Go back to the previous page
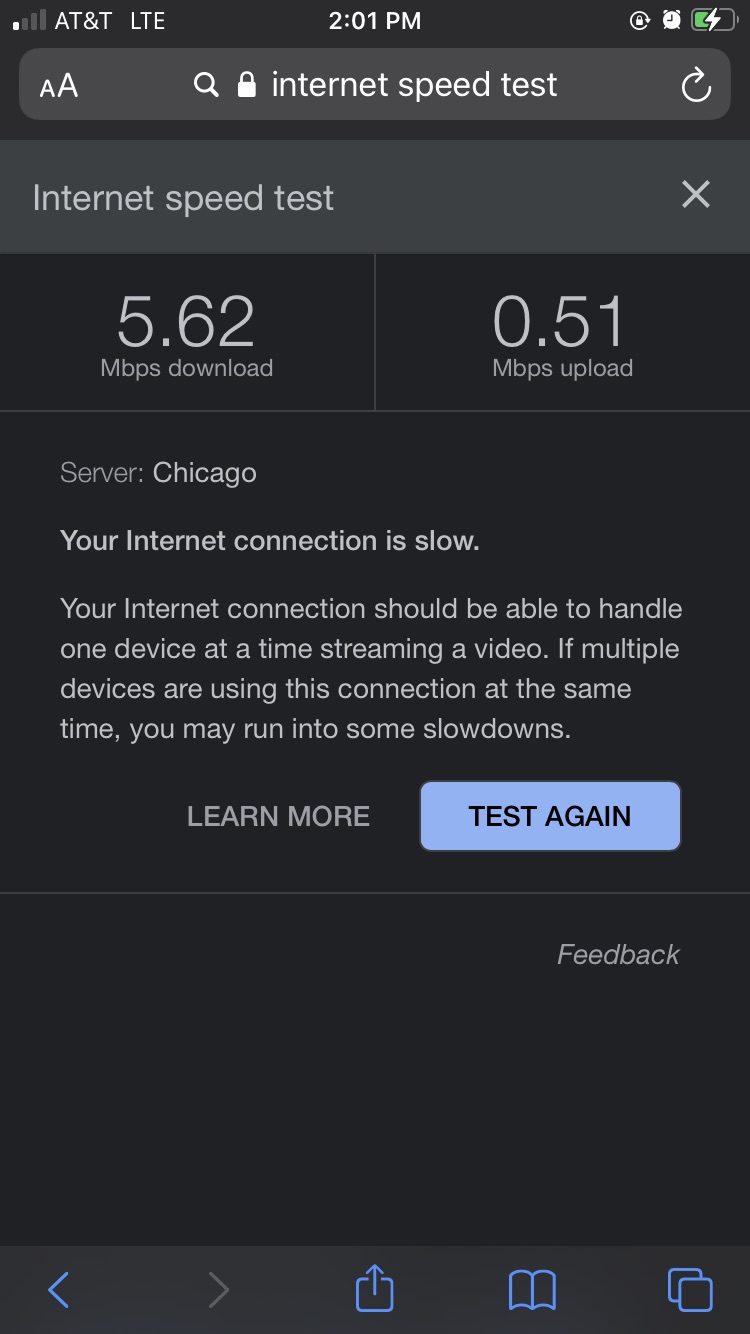 pos(59,1289)
